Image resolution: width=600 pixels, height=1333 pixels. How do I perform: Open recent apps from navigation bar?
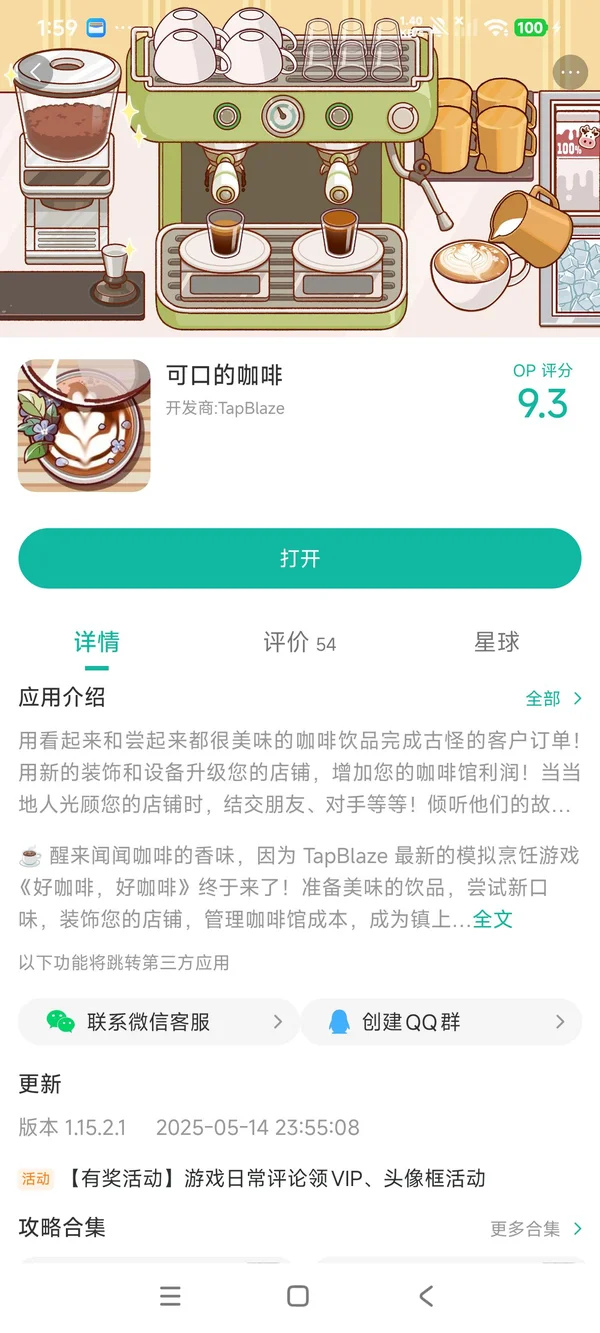coord(171,1296)
